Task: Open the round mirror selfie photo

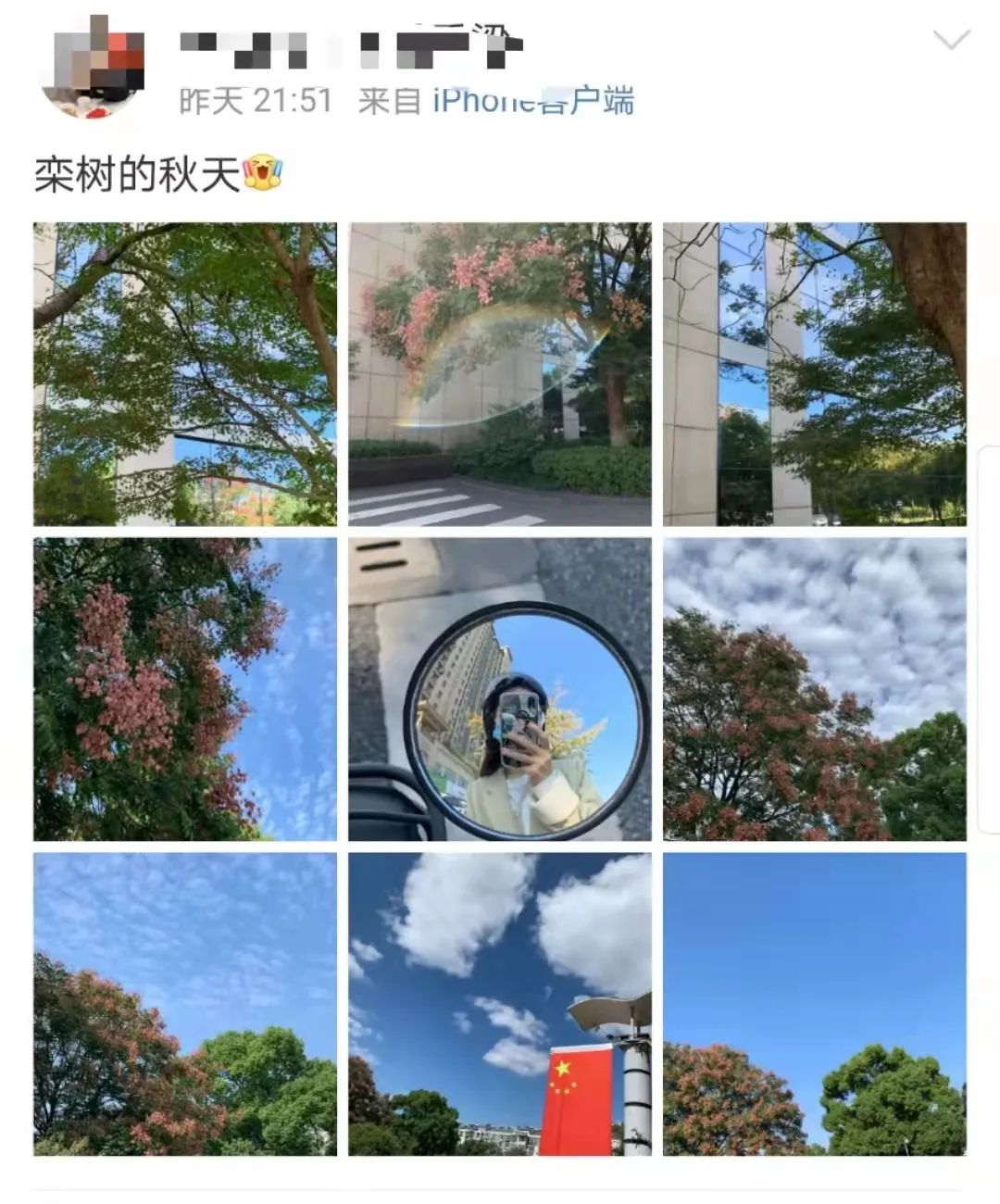Action: coord(500,689)
